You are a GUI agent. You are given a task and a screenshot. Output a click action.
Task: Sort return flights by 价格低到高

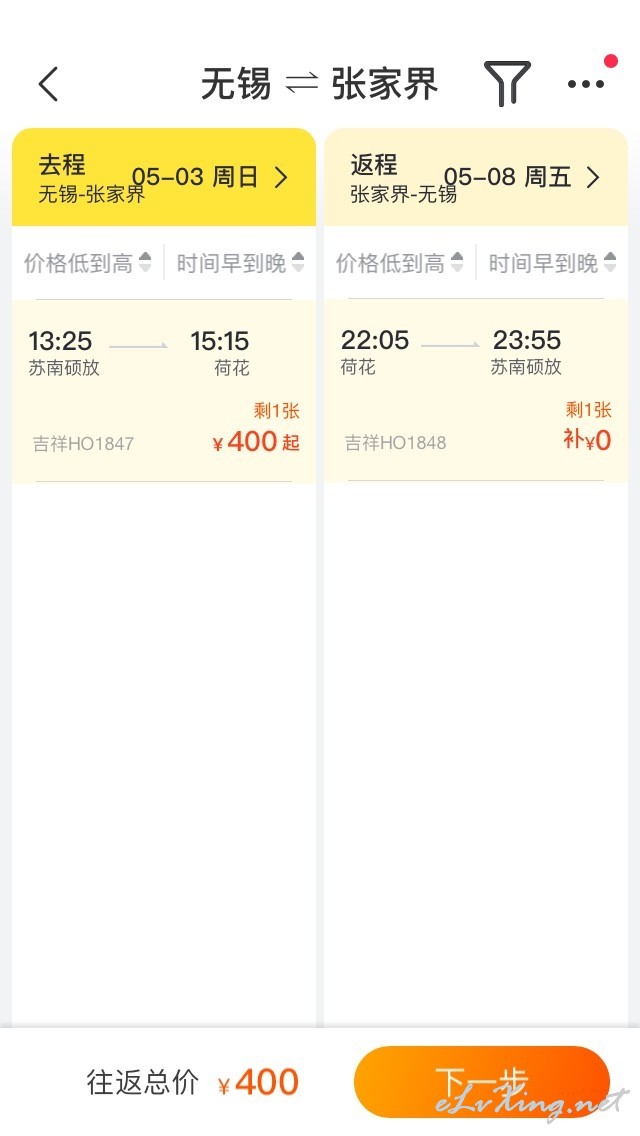click(x=400, y=263)
